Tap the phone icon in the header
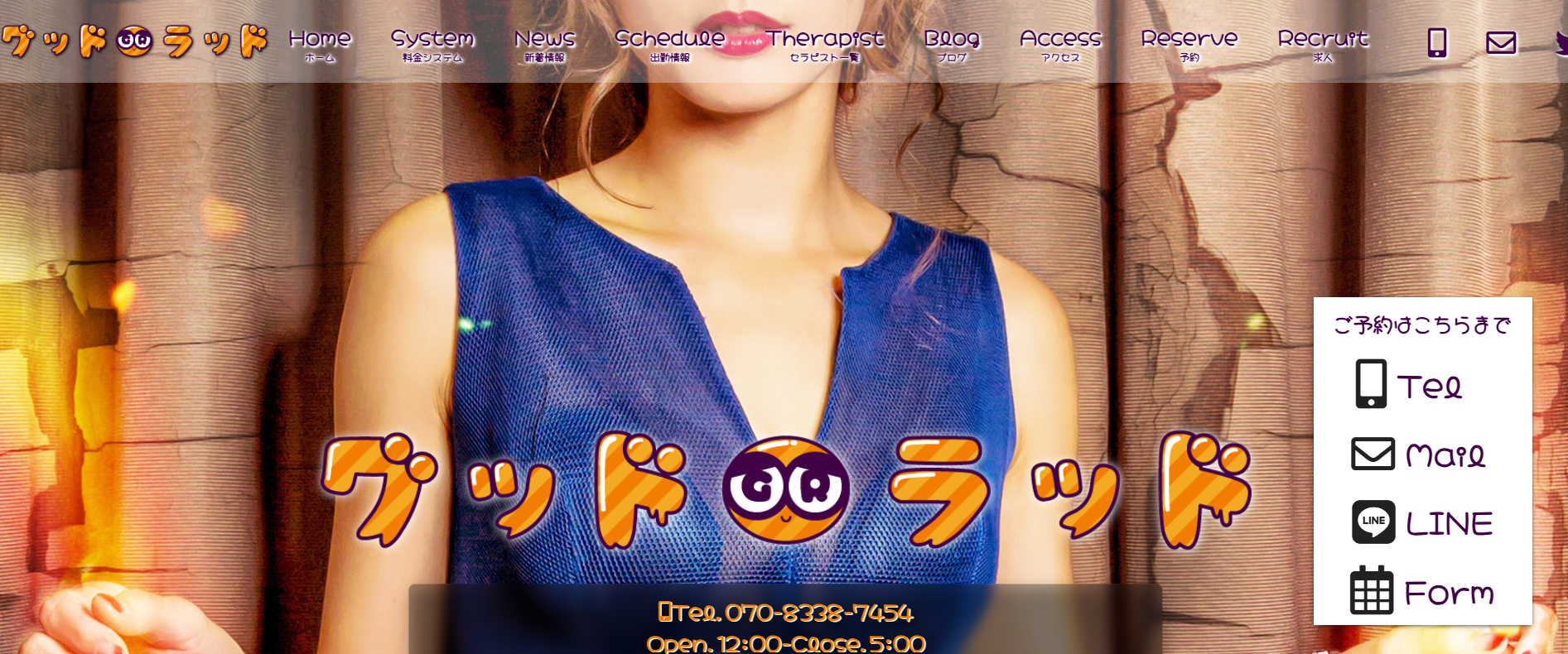1568x654 pixels. coord(1437,42)
